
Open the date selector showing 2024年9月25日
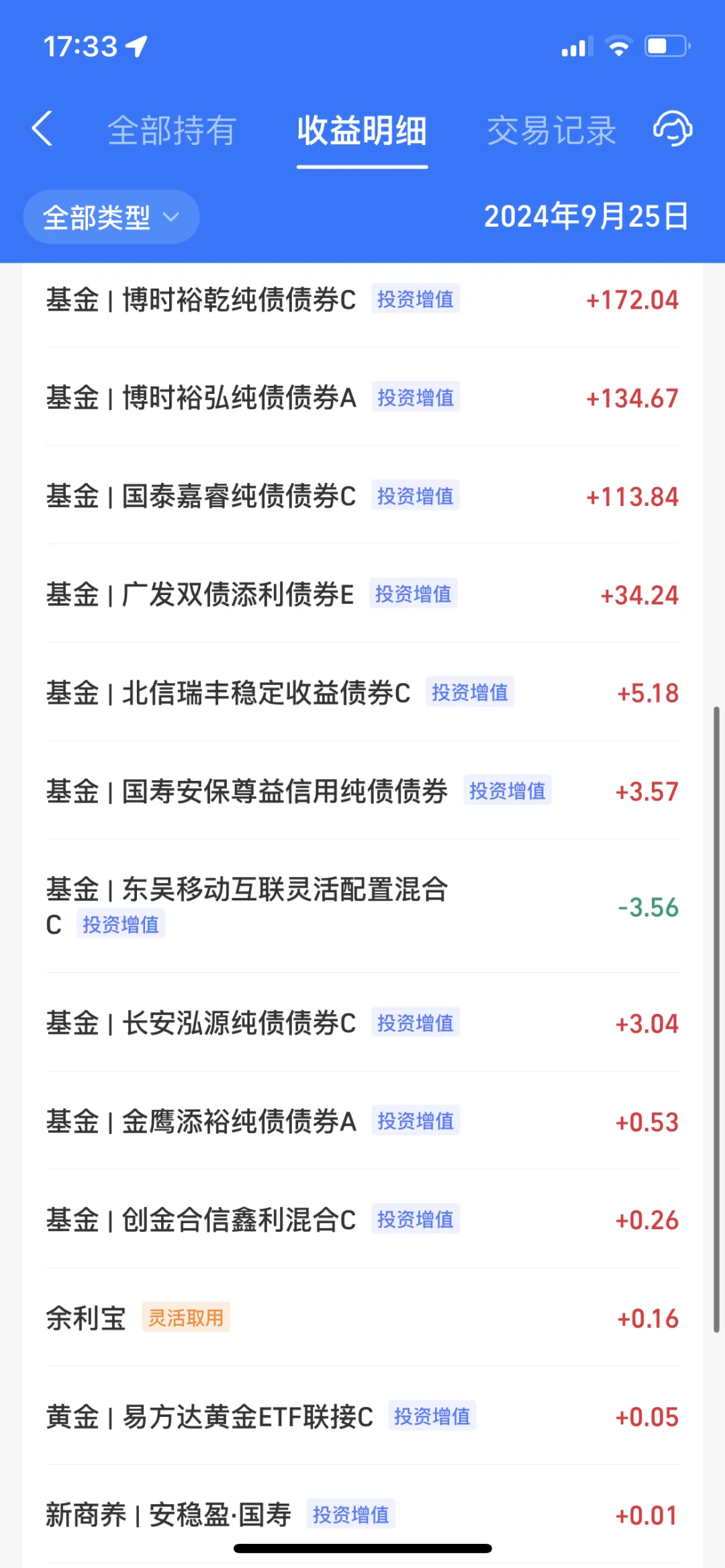(586, 216)
